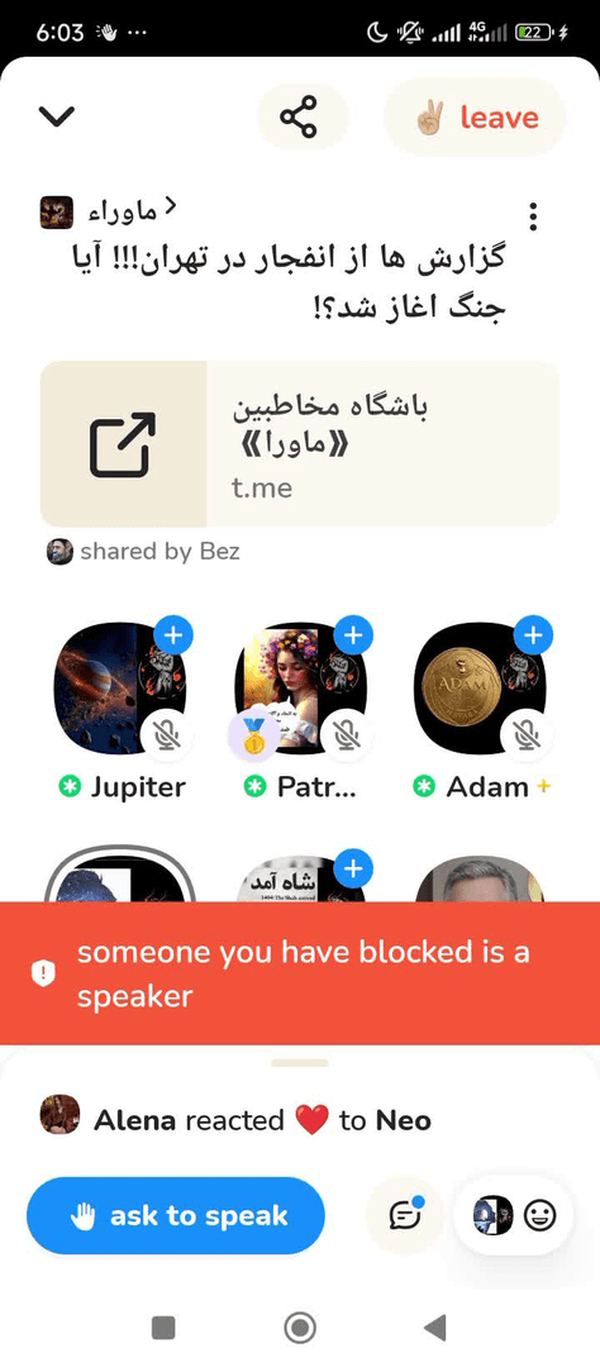
Task: Collapse the room with the down chevron
Action: 57,117
